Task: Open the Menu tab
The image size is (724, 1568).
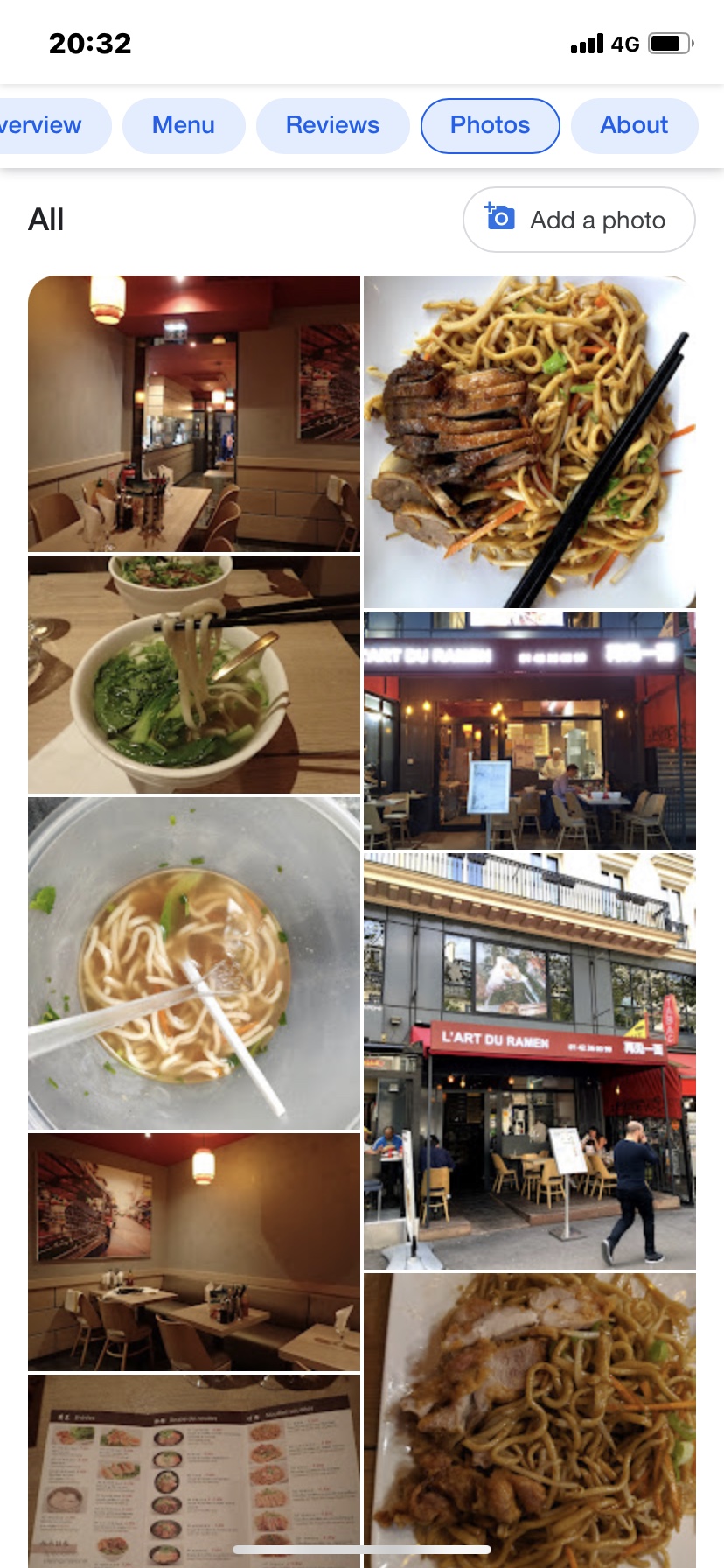Action: click(184, 125)
